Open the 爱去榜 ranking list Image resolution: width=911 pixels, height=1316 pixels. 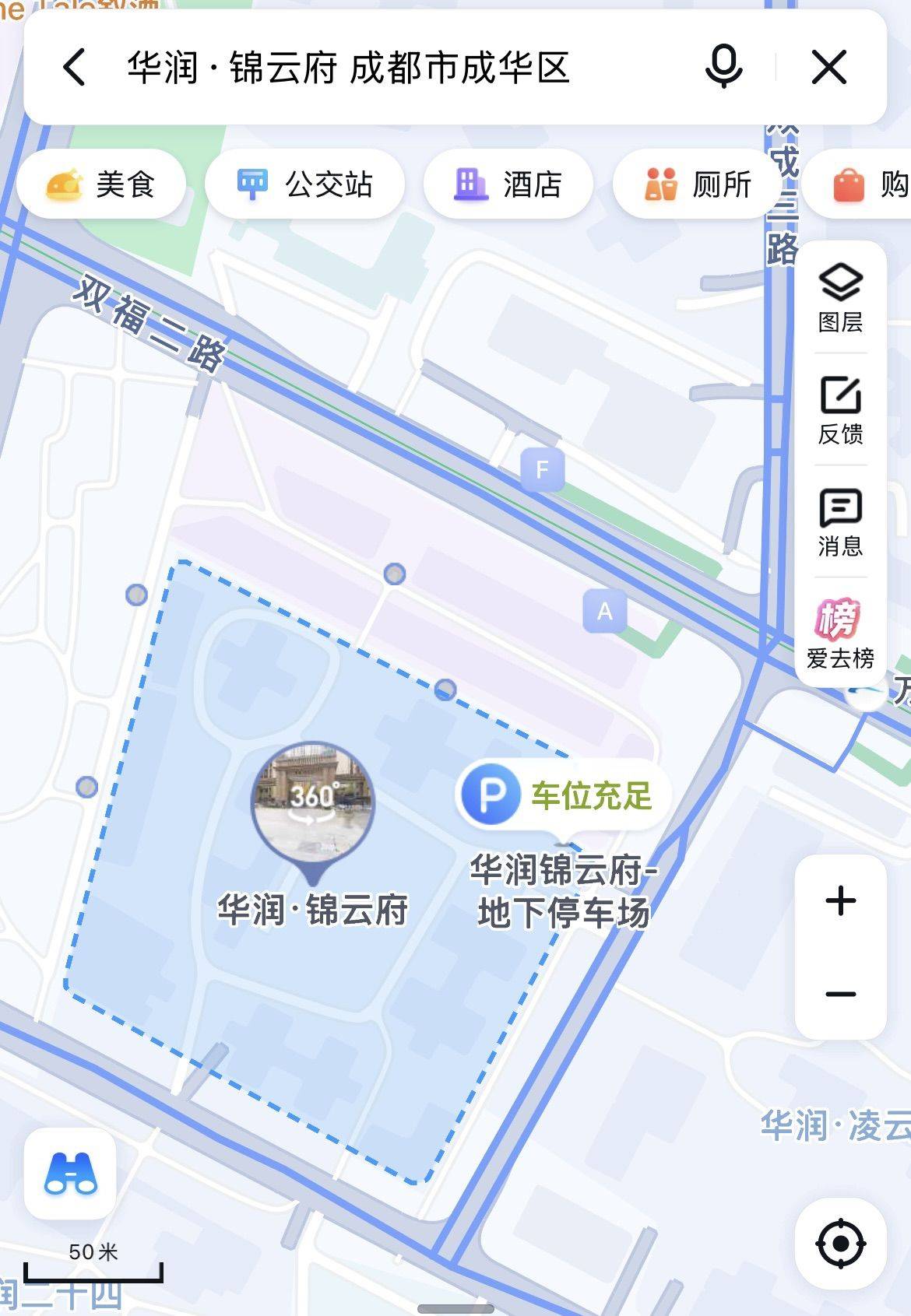(840, 633)
